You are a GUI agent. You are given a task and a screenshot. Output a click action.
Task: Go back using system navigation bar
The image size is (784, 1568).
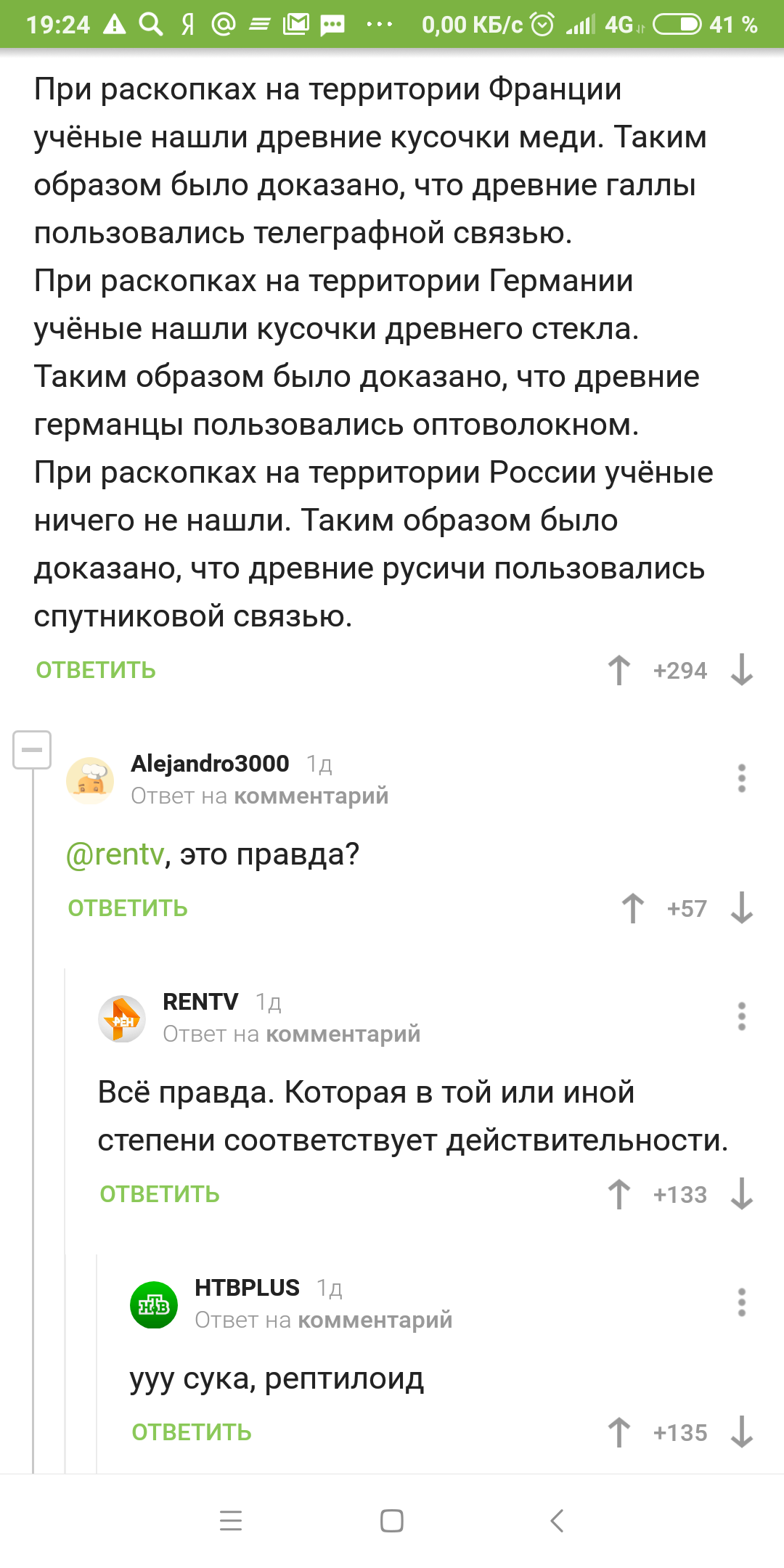click(557, 1520)
